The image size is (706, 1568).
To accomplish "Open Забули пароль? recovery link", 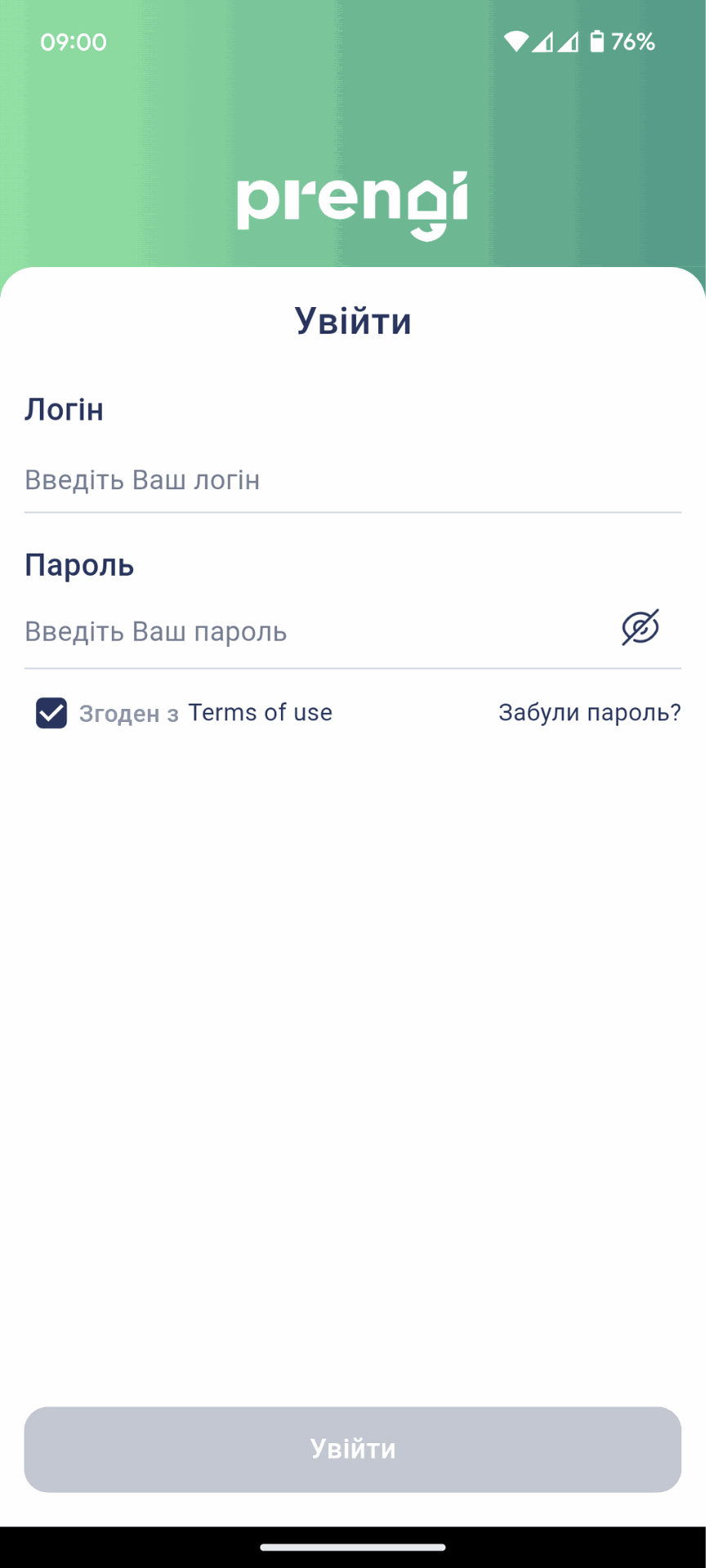I will (x=590, y=712).
